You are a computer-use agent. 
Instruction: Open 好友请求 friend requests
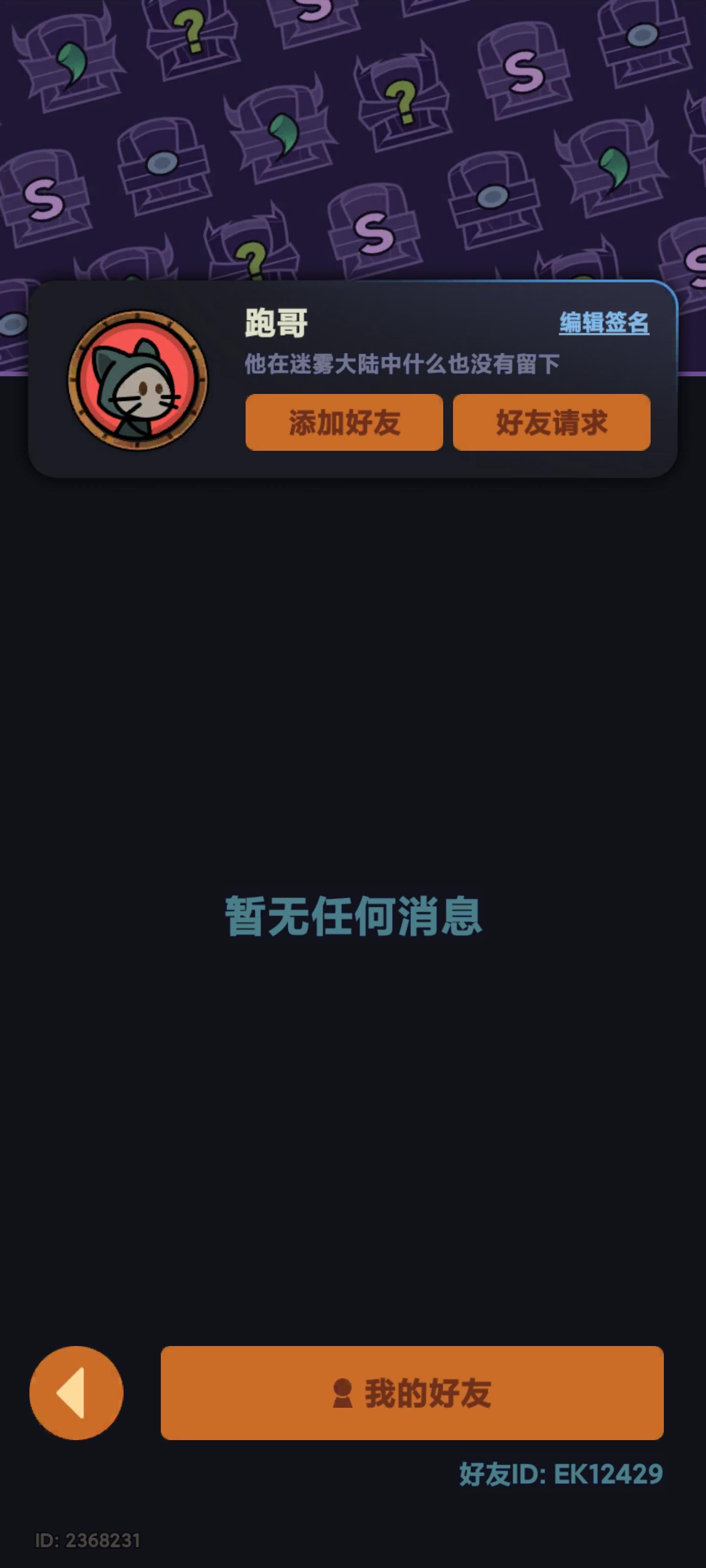pos(550,422)
